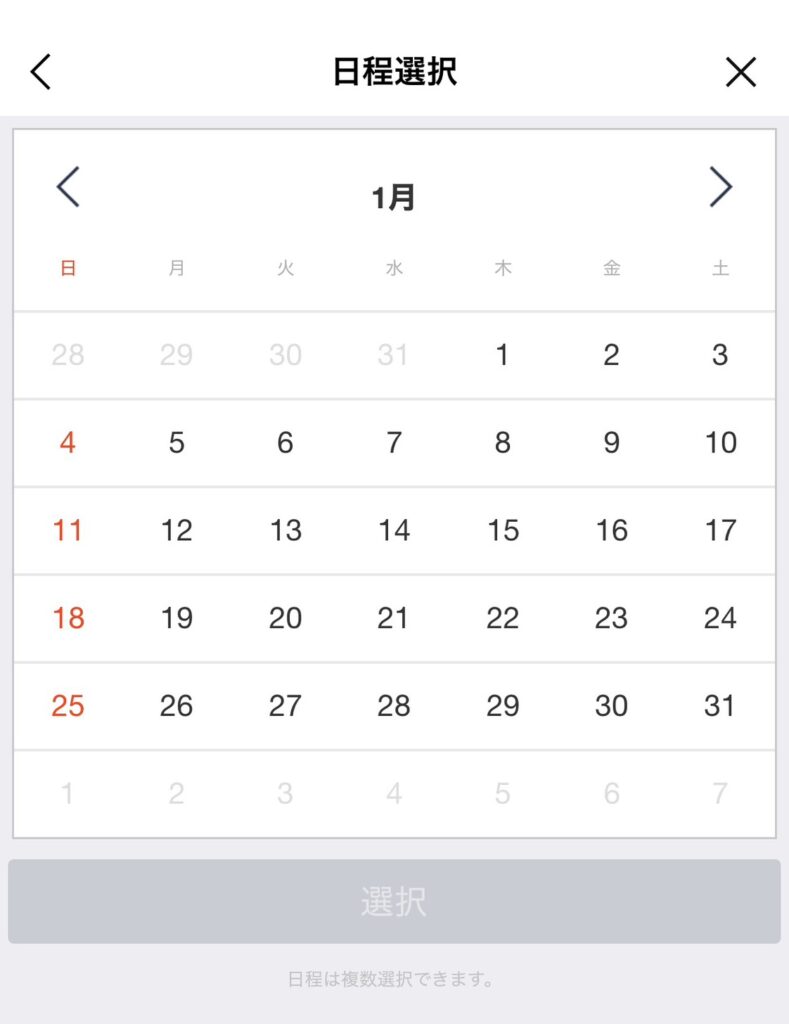Screen dimensions: 789x1024
Task: Pick Sunday January 25
Action: click(67, 706)
